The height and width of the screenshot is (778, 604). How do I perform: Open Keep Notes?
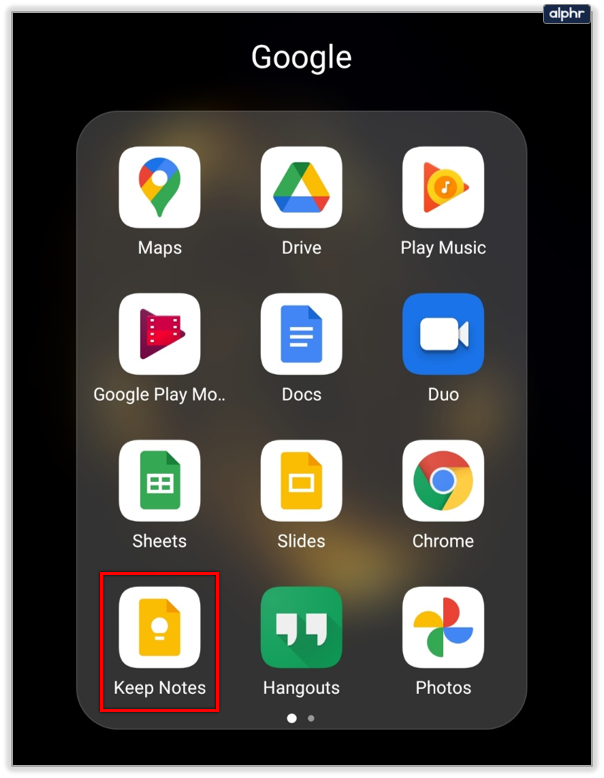[159, 628]
